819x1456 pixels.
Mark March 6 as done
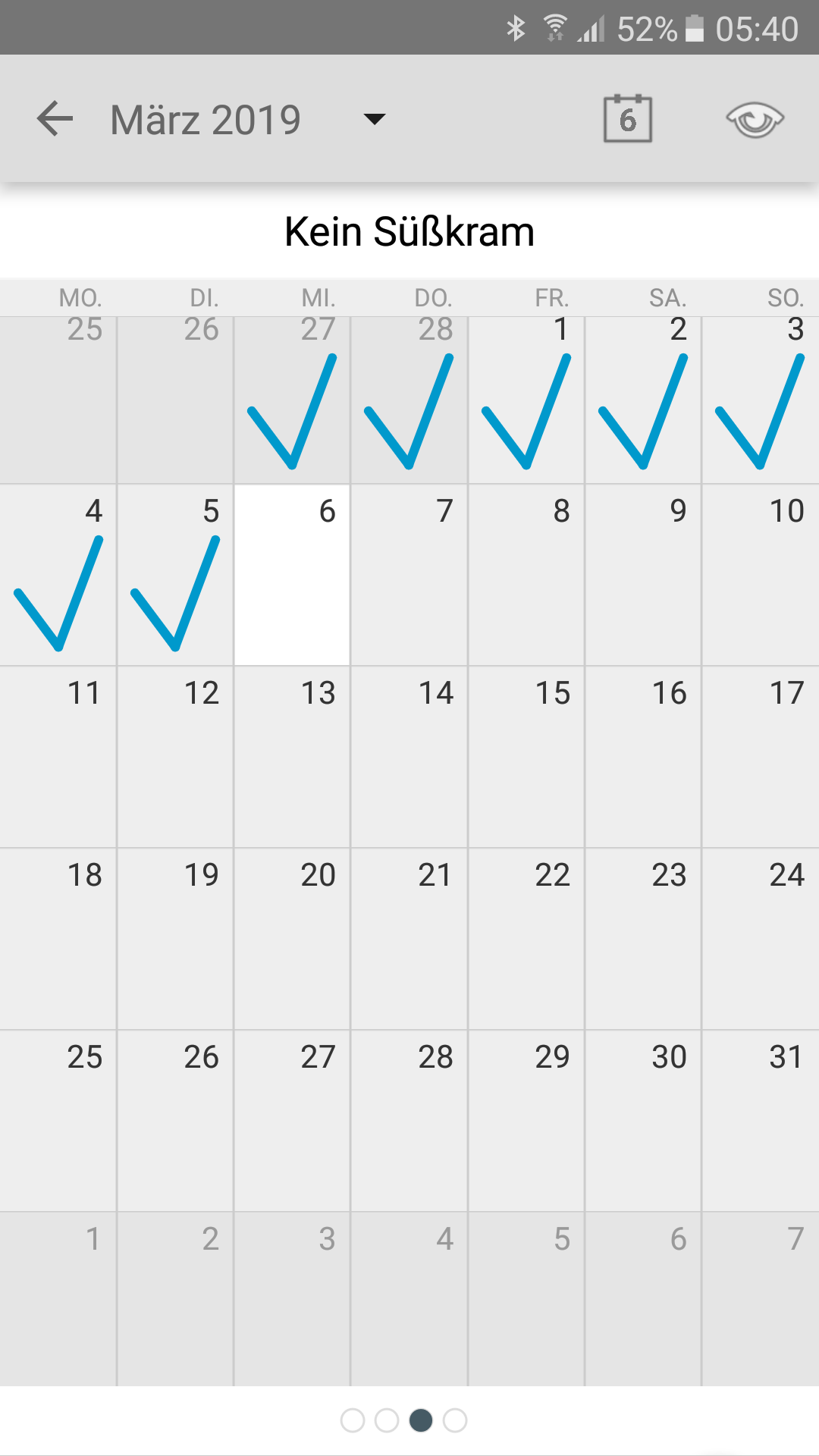[x=292, y=575]
